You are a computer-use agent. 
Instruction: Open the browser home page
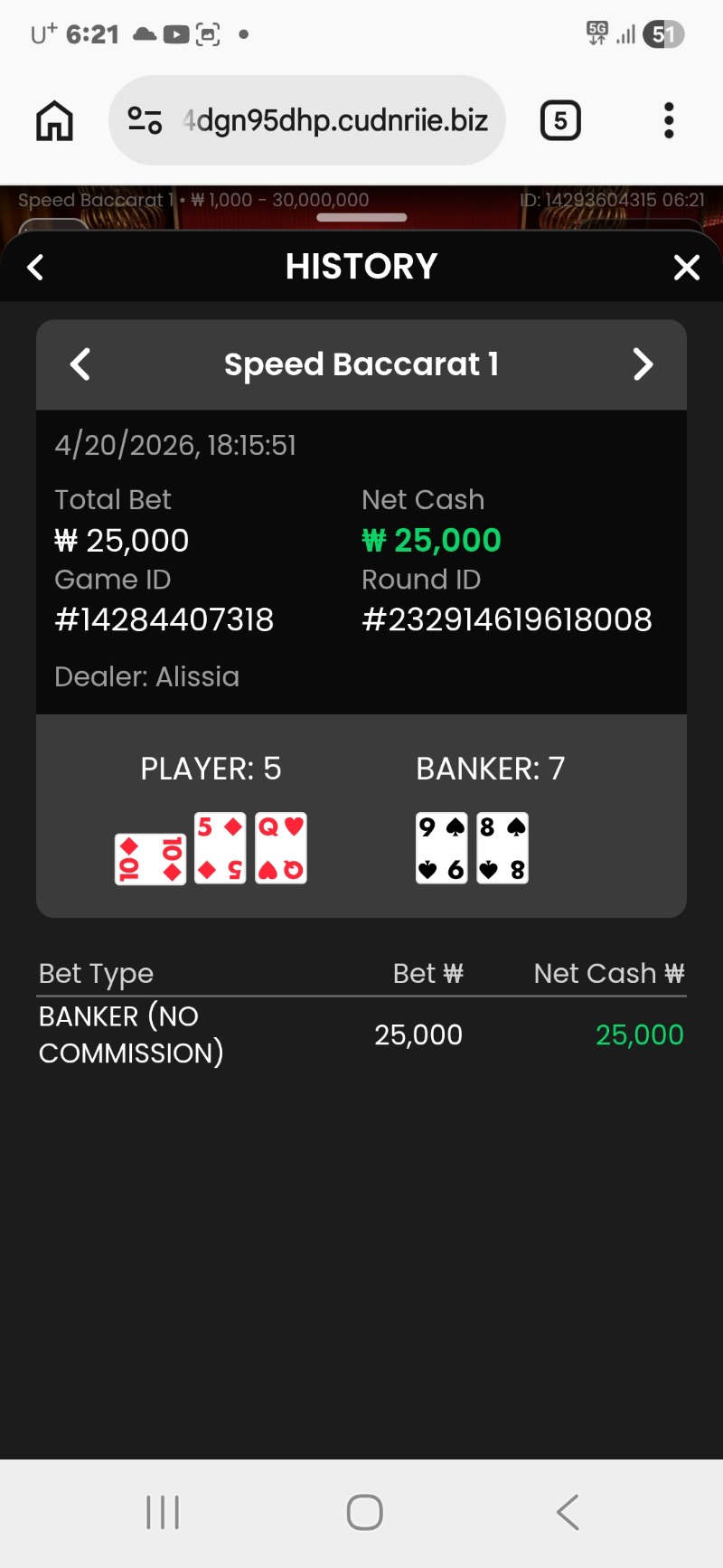click(x=54, y=120)
